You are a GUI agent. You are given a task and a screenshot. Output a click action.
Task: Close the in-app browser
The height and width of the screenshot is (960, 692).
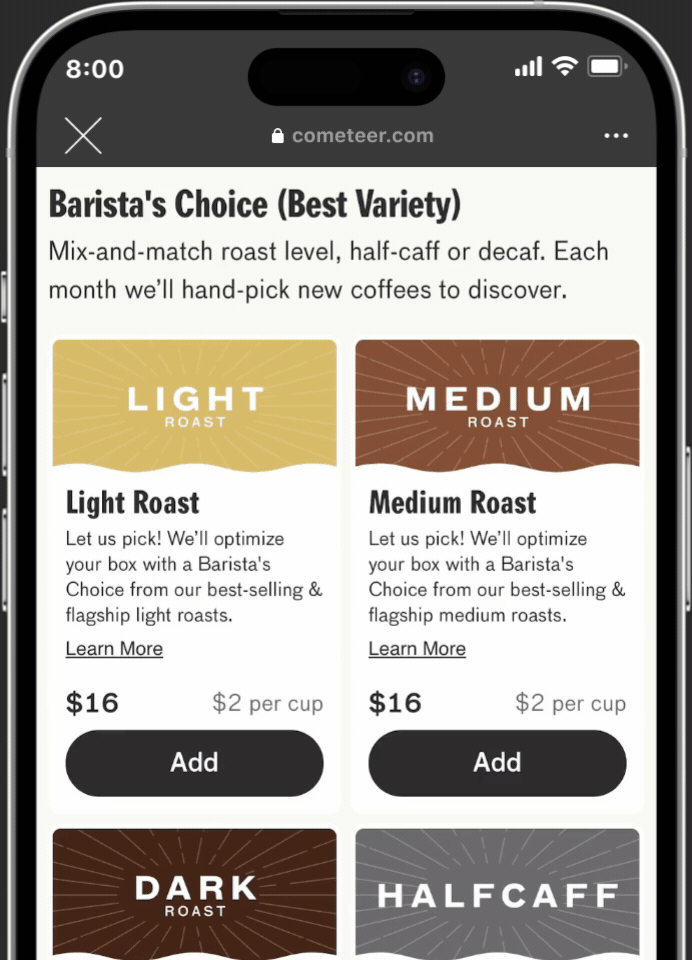(83, 135)
